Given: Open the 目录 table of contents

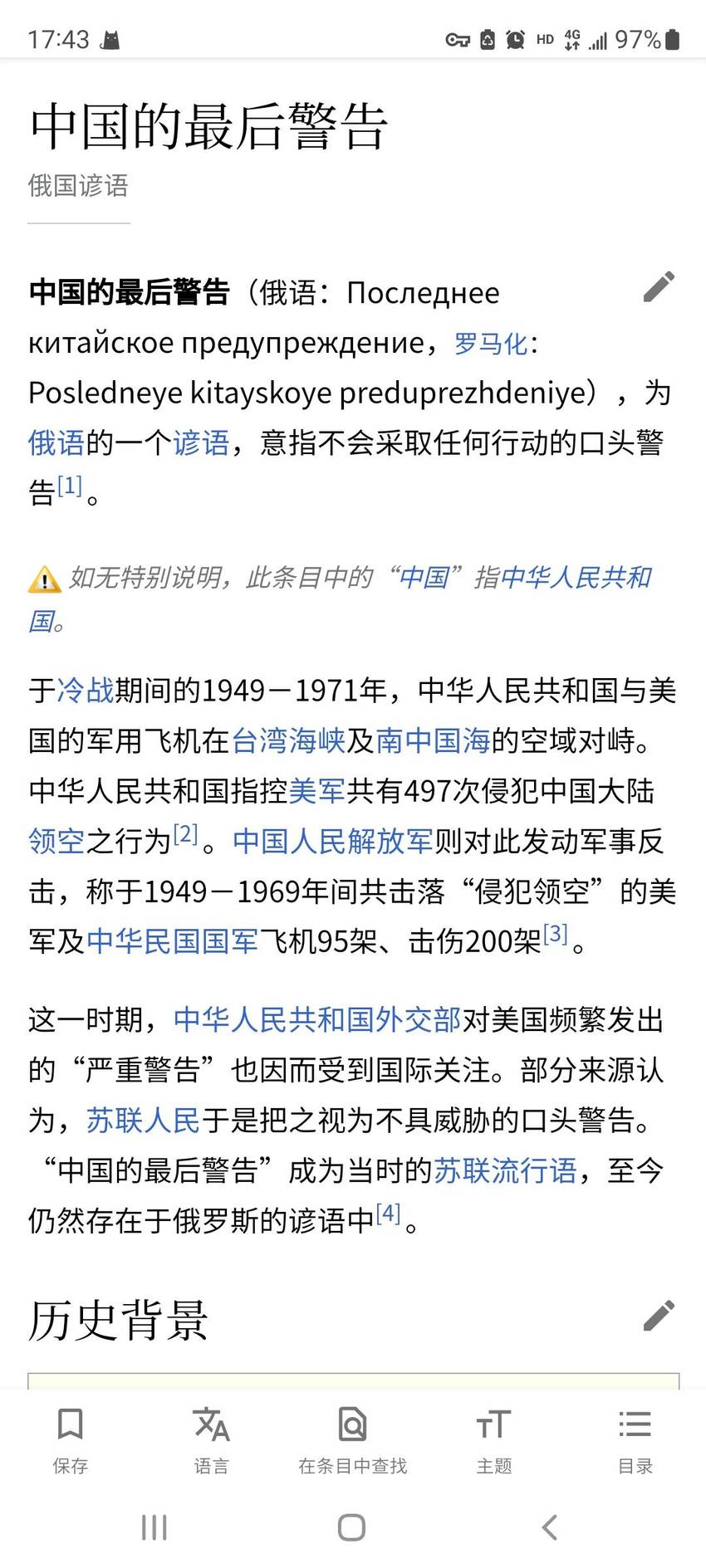Looking at the screenshot, I should tap(635, 1441).
